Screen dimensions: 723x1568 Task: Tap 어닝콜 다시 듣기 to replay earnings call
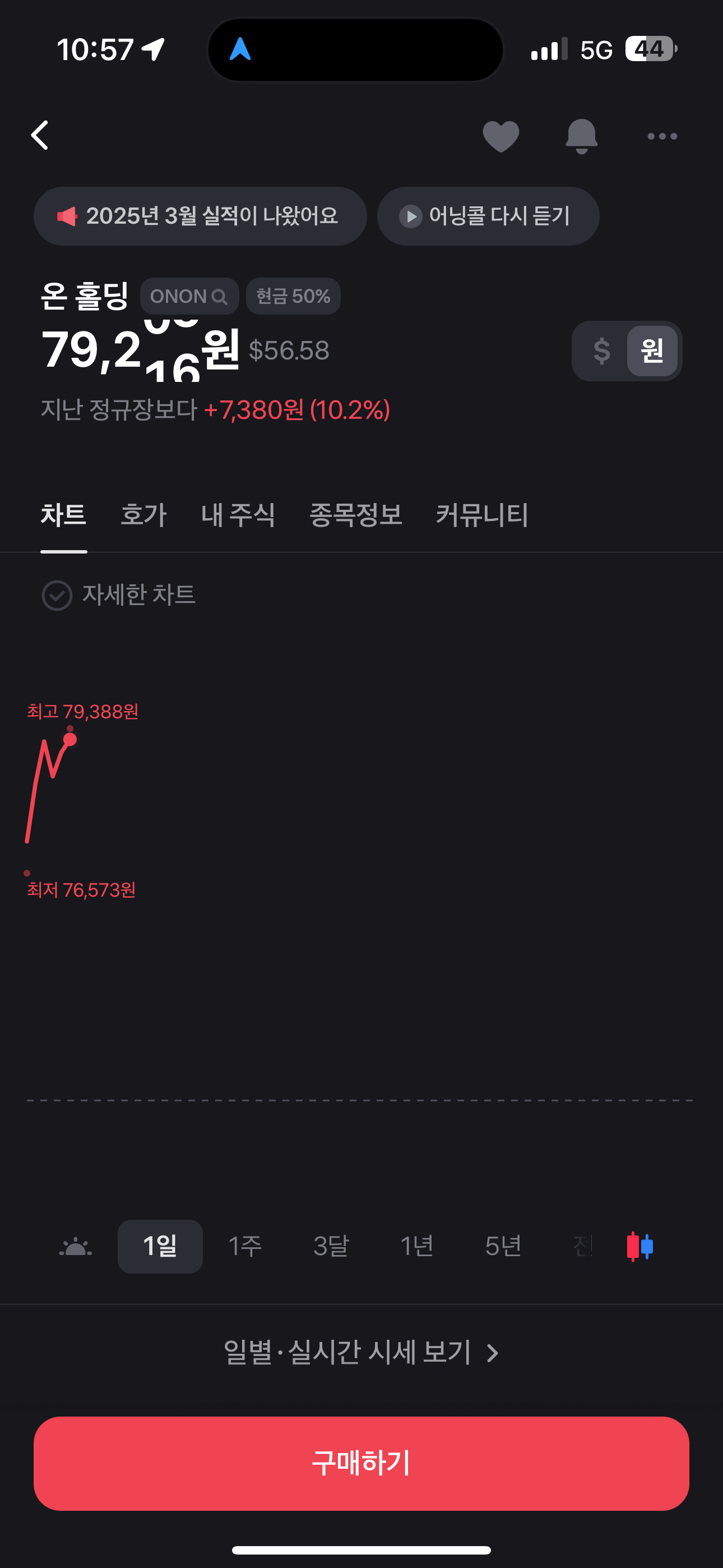488,216
